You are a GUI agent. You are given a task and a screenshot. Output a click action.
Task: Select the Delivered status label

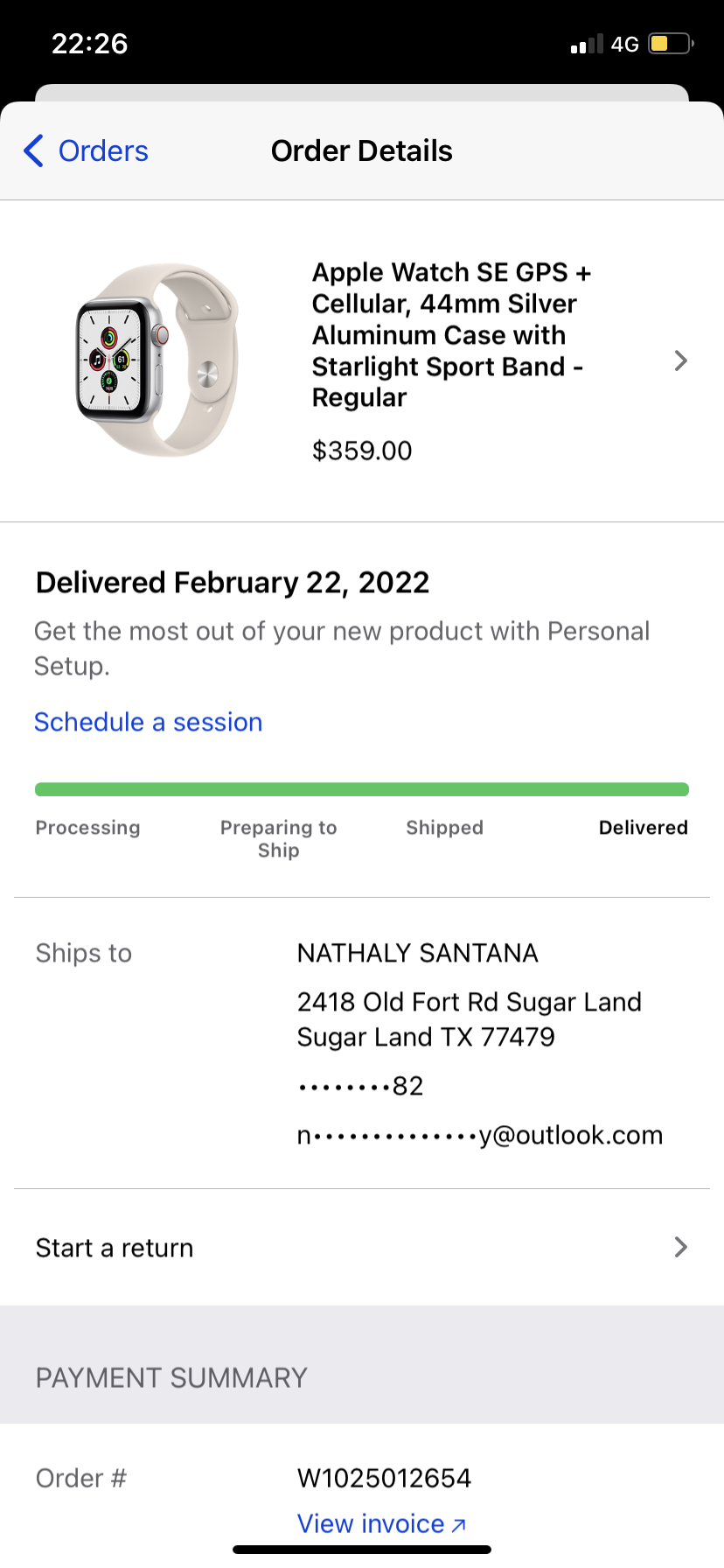point(644,827)
